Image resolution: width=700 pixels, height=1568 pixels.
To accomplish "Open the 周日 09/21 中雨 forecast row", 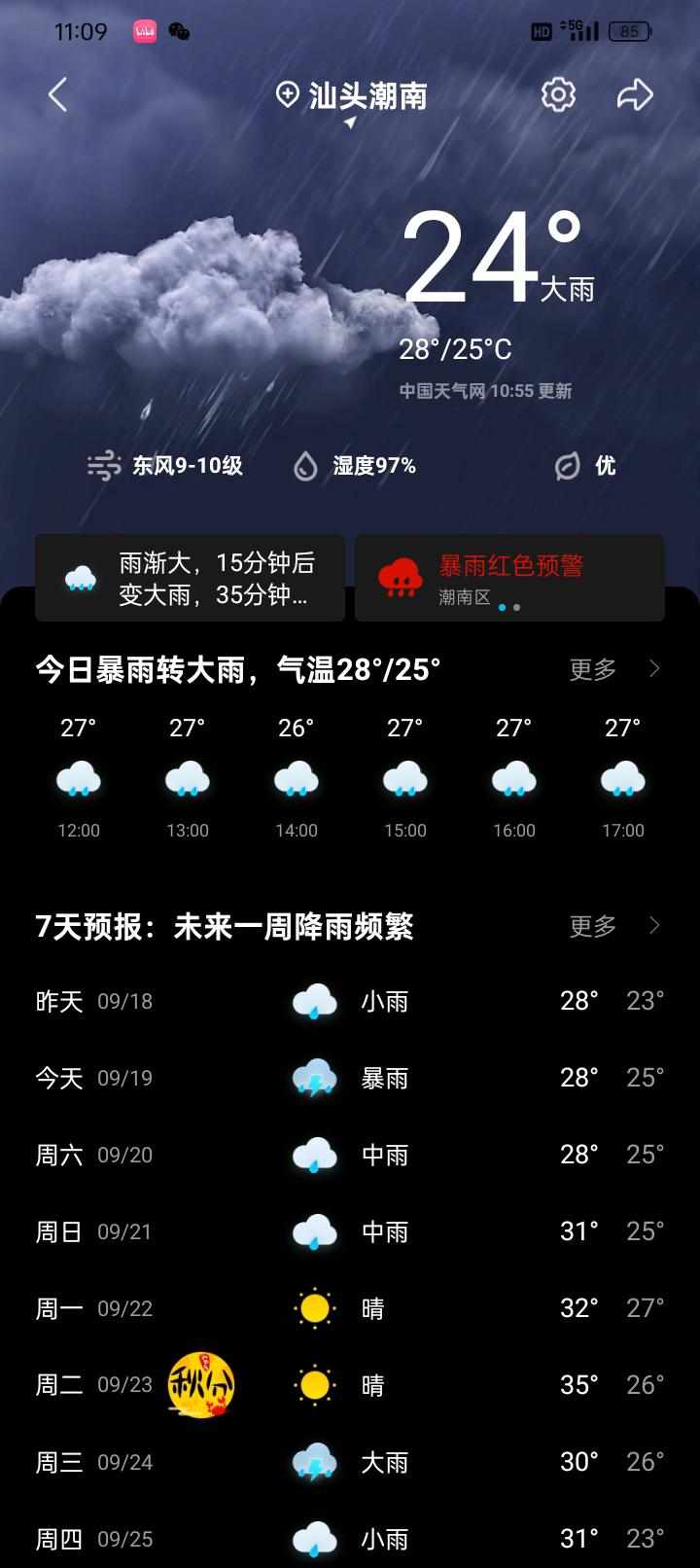I will (x=350, y=1231).
